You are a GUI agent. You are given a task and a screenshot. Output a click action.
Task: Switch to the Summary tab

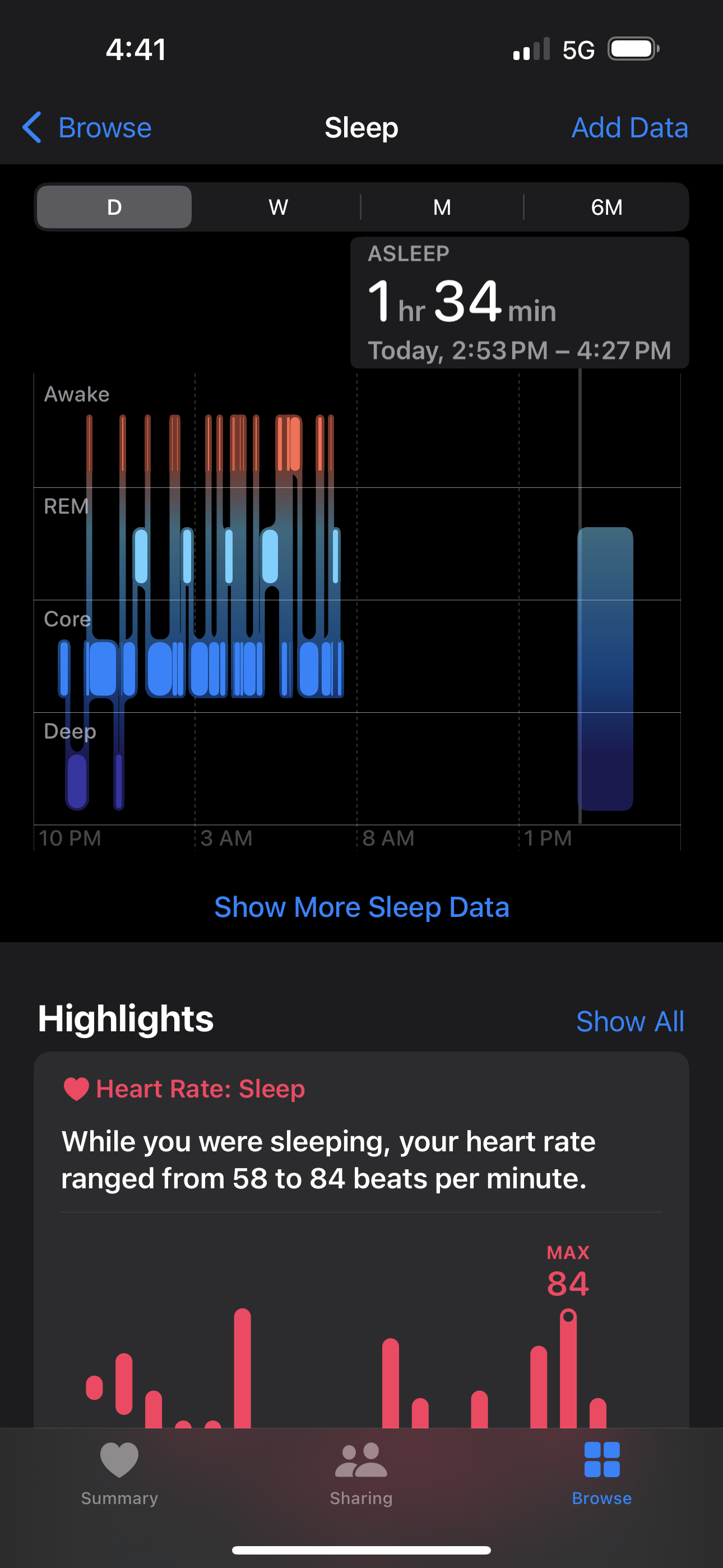119,1473
